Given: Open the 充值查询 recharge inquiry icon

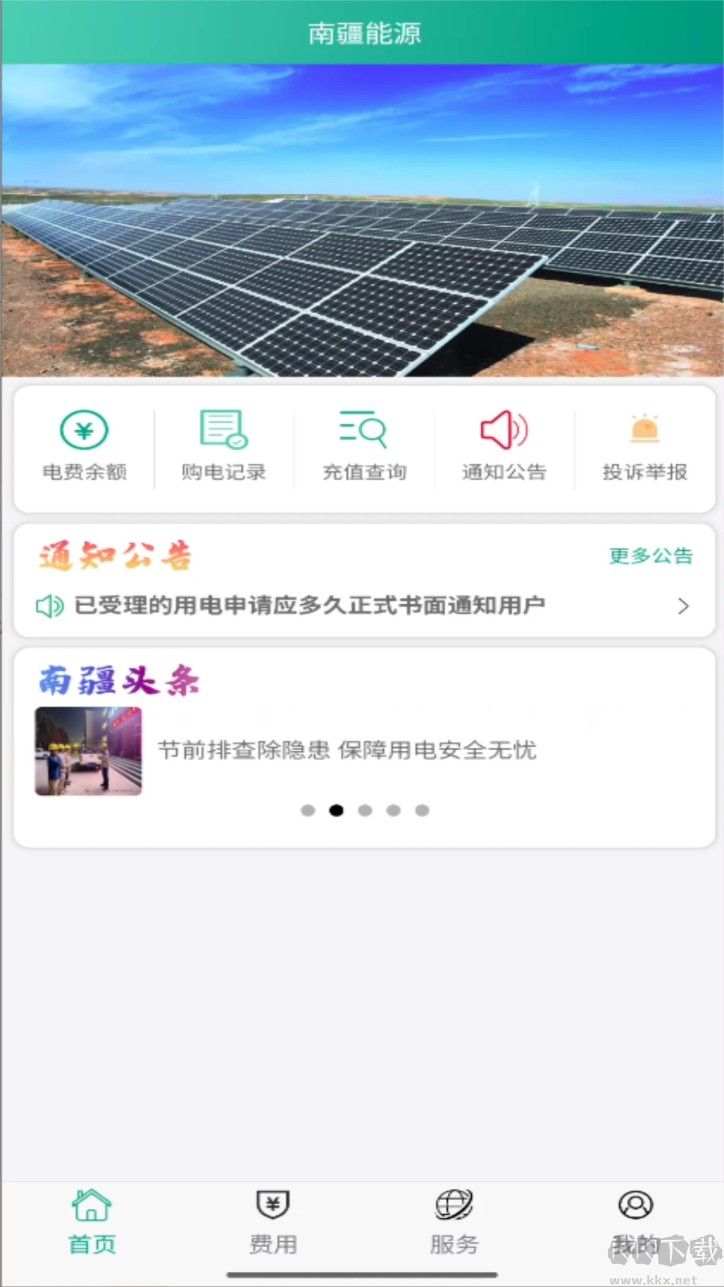Looking at the screenshot, I should tap(363, 428).
